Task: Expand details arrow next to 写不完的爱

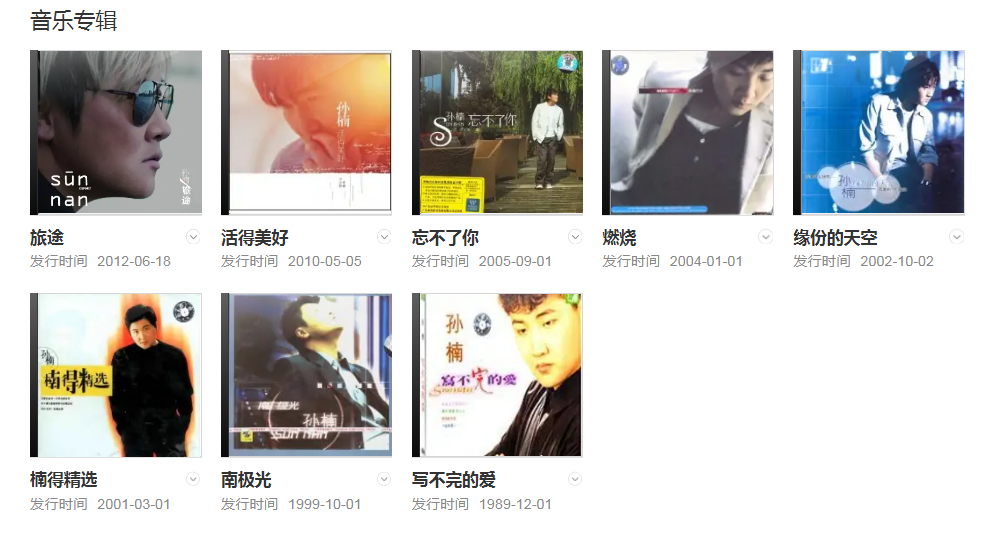Action: click(575, 479)
